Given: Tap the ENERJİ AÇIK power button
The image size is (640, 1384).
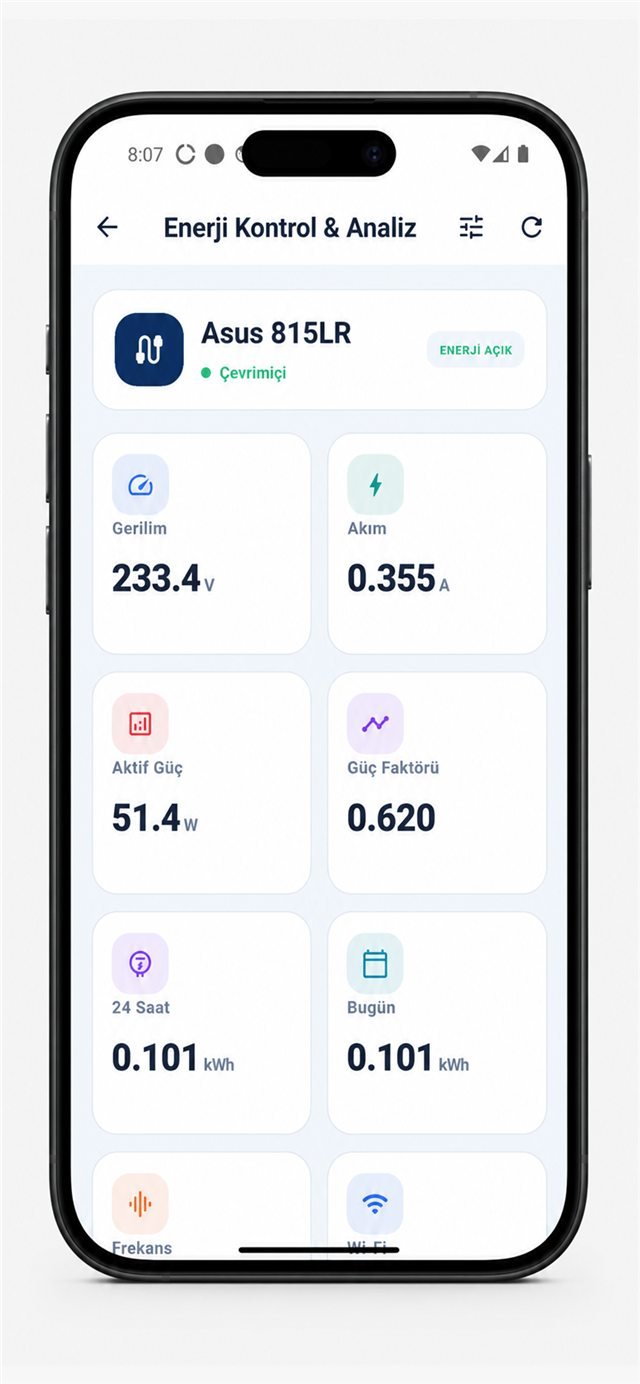Looking at the screenshot, I should (476, 350).
